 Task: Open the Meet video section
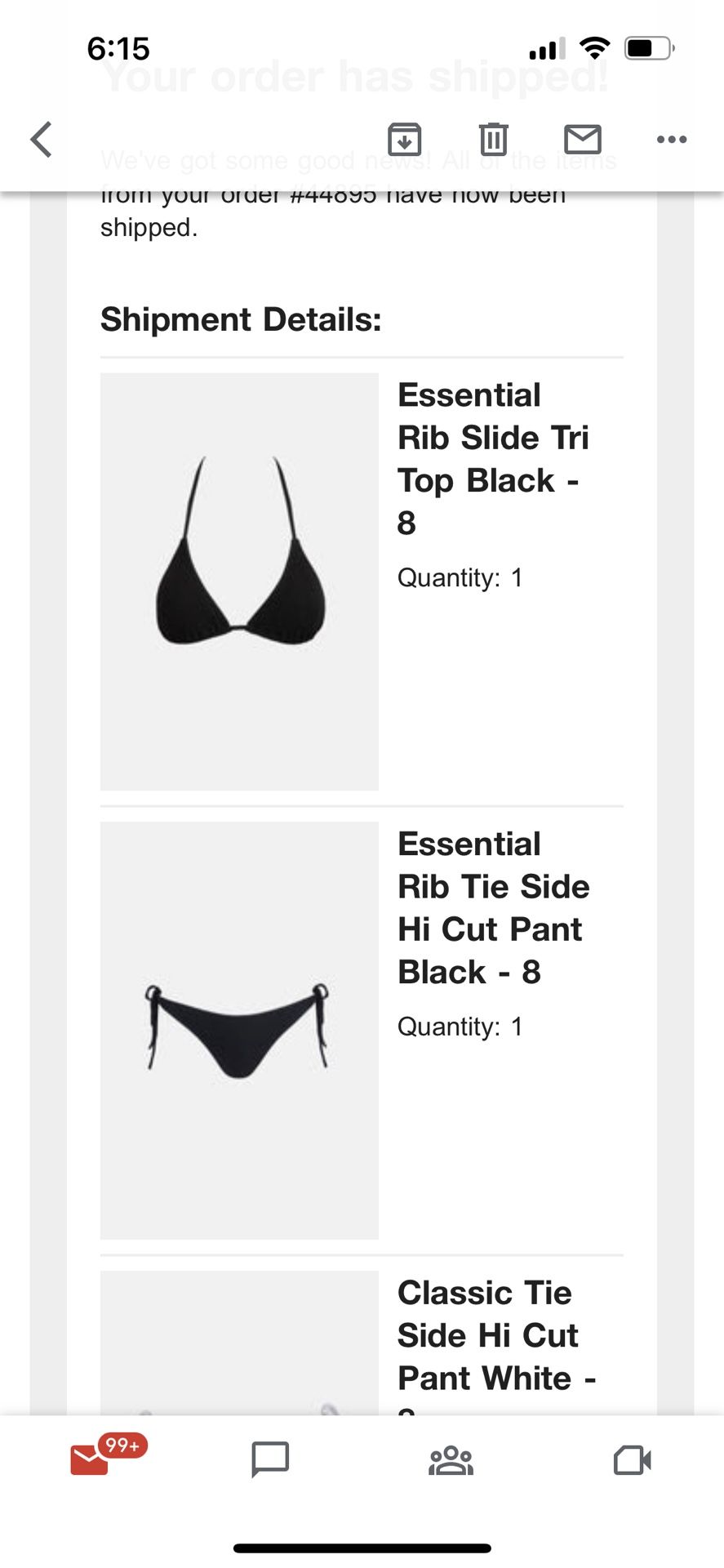point(633,1462)
